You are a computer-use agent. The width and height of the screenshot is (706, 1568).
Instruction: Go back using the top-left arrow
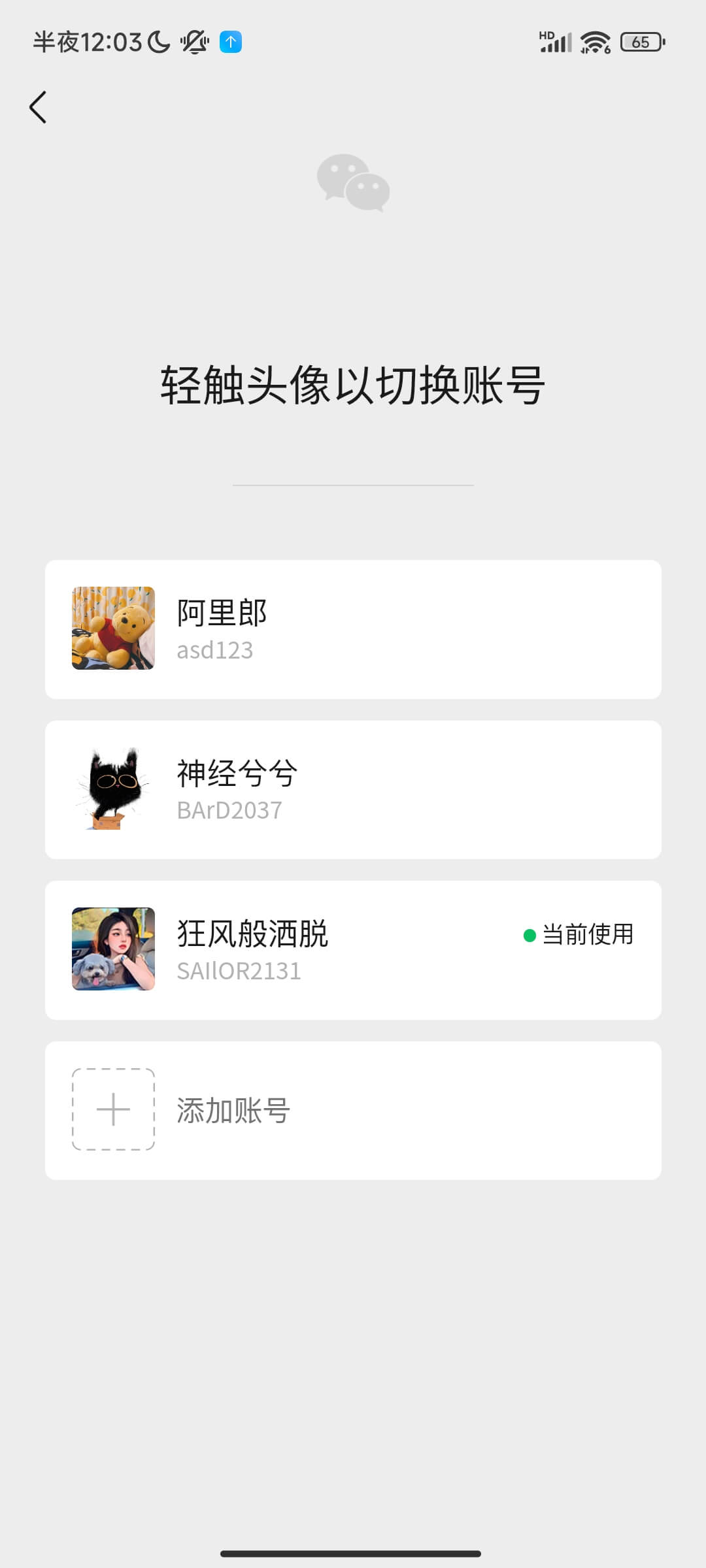pyautogui.click(x=38, y=107)
